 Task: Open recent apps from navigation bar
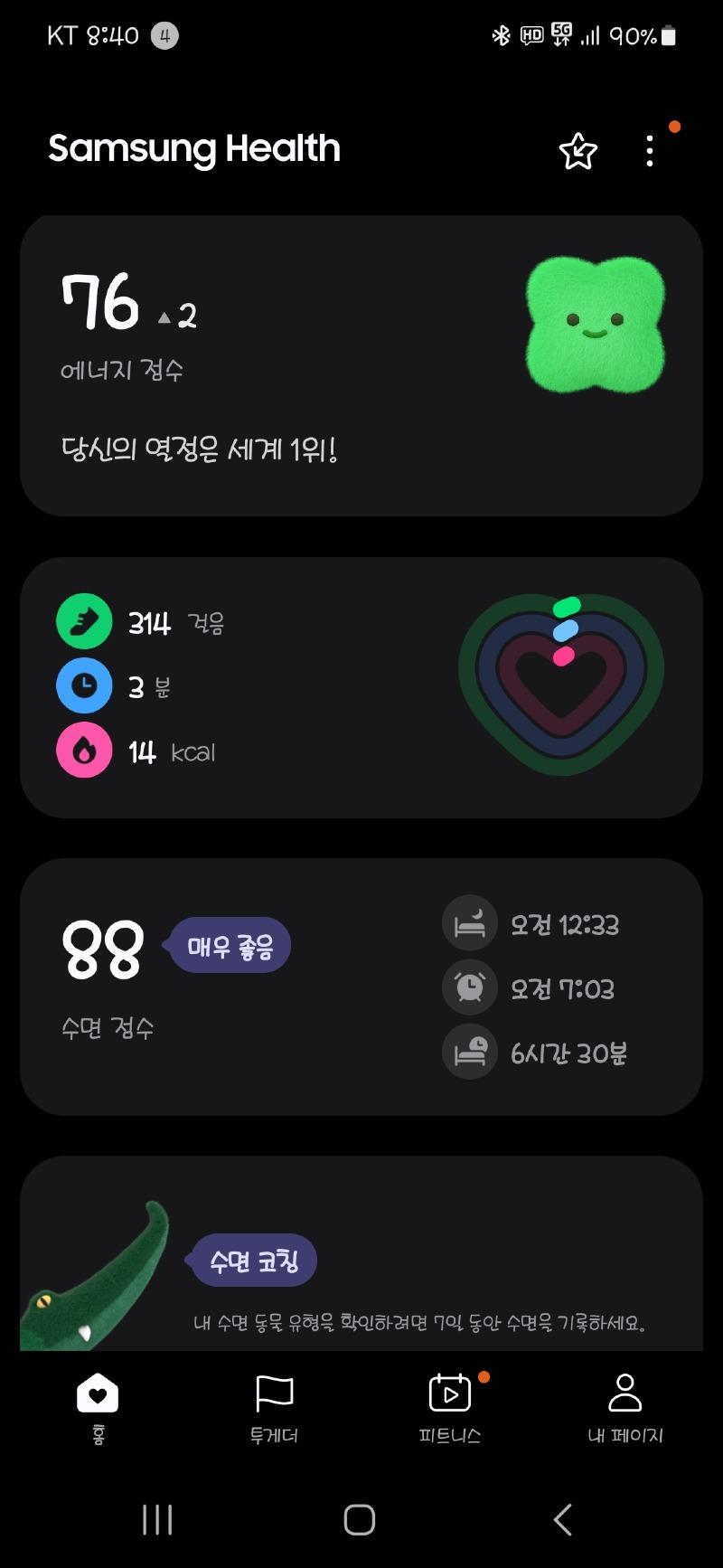[x=157, y=1519]
